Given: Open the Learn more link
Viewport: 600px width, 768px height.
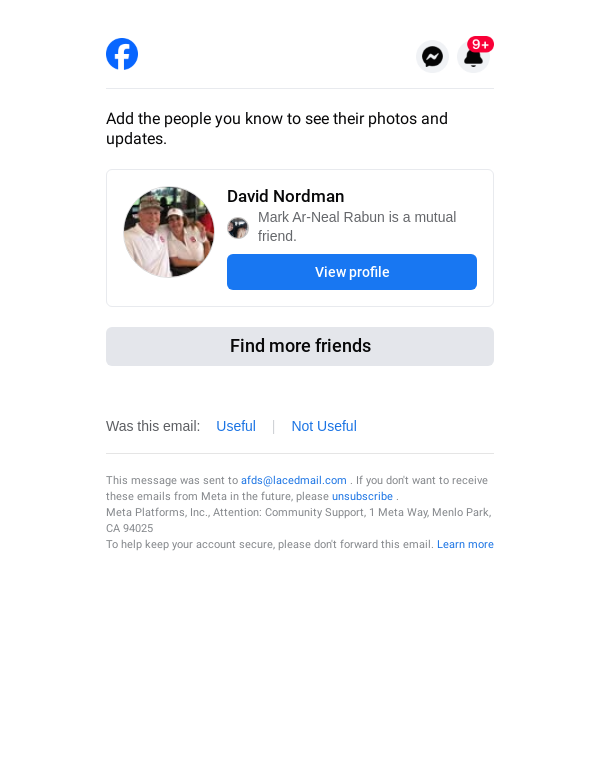Looking at the screenshot, I should click(x=465, y=544).
